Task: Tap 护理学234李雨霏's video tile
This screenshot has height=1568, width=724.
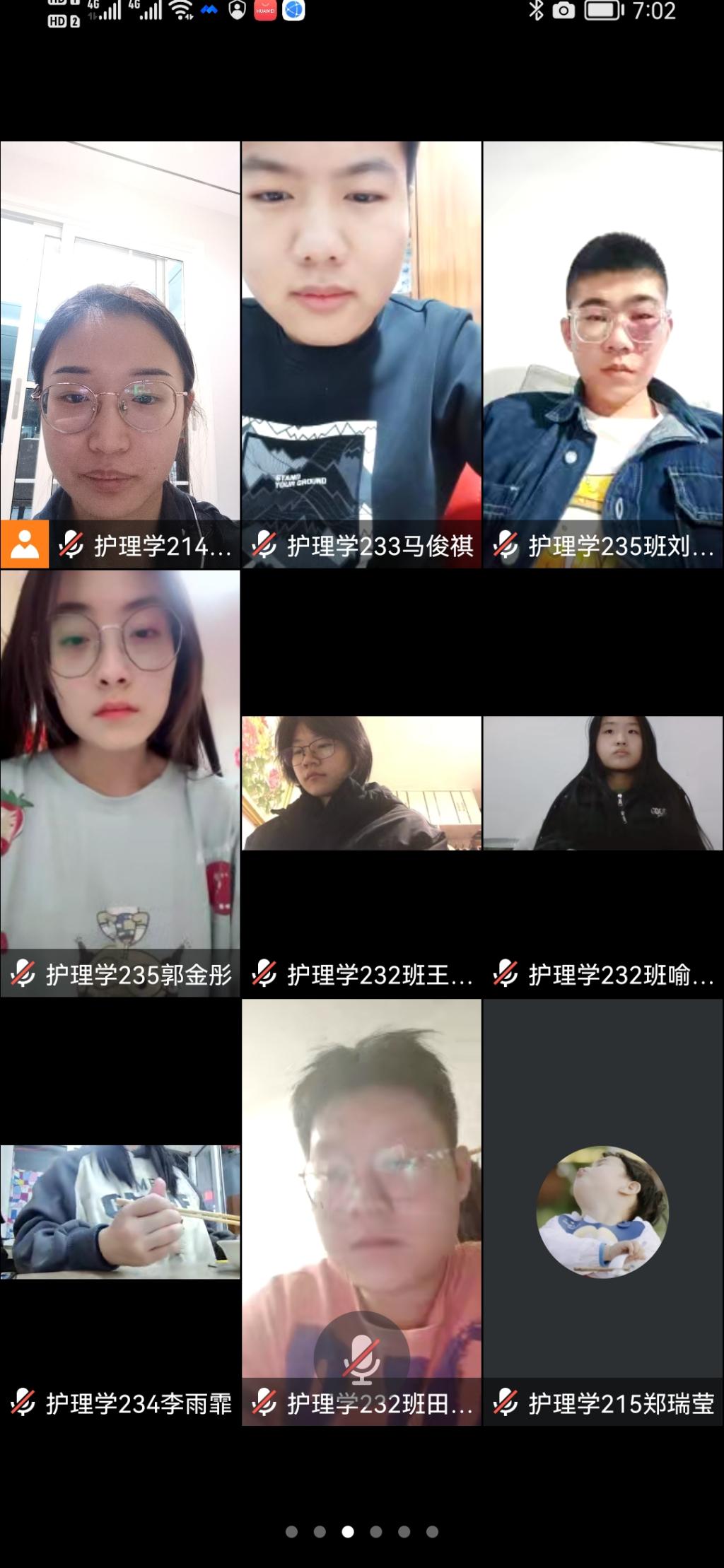Action: [120, 1212]
